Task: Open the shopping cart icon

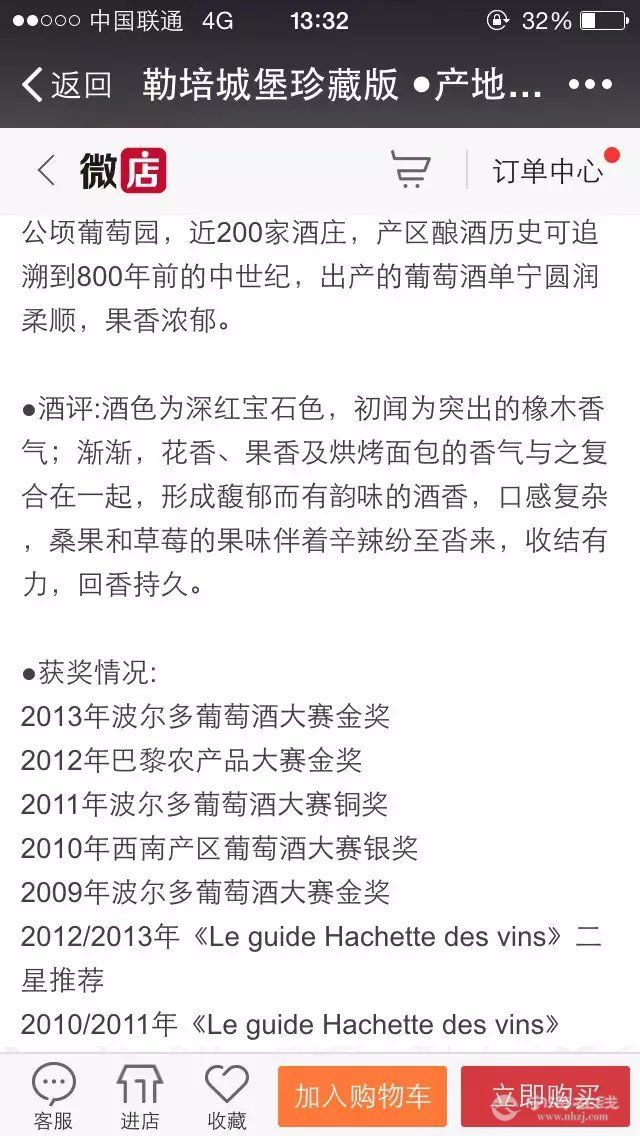Action: pos(411,170)
